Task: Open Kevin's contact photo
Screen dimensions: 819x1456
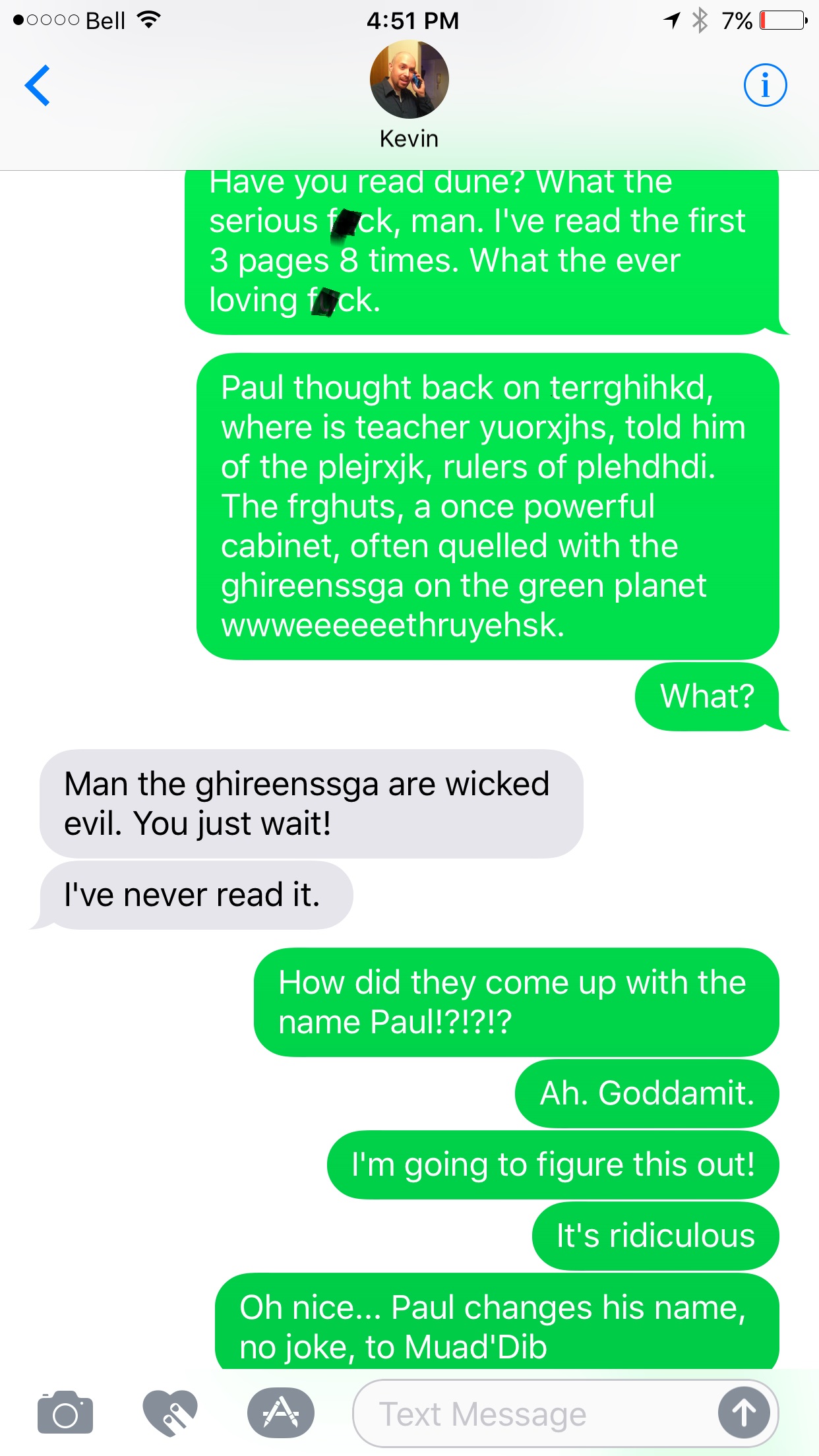Action: (409, 79)
